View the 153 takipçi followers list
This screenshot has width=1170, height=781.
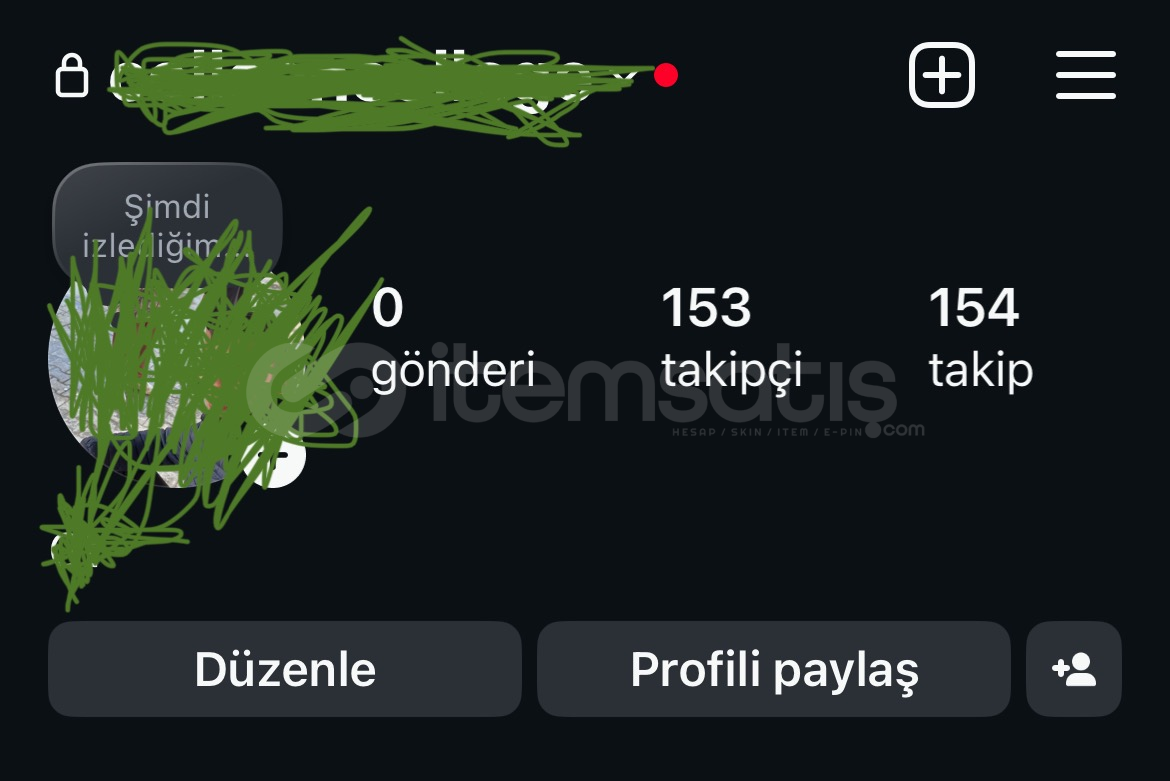click(x=731, y=337)
